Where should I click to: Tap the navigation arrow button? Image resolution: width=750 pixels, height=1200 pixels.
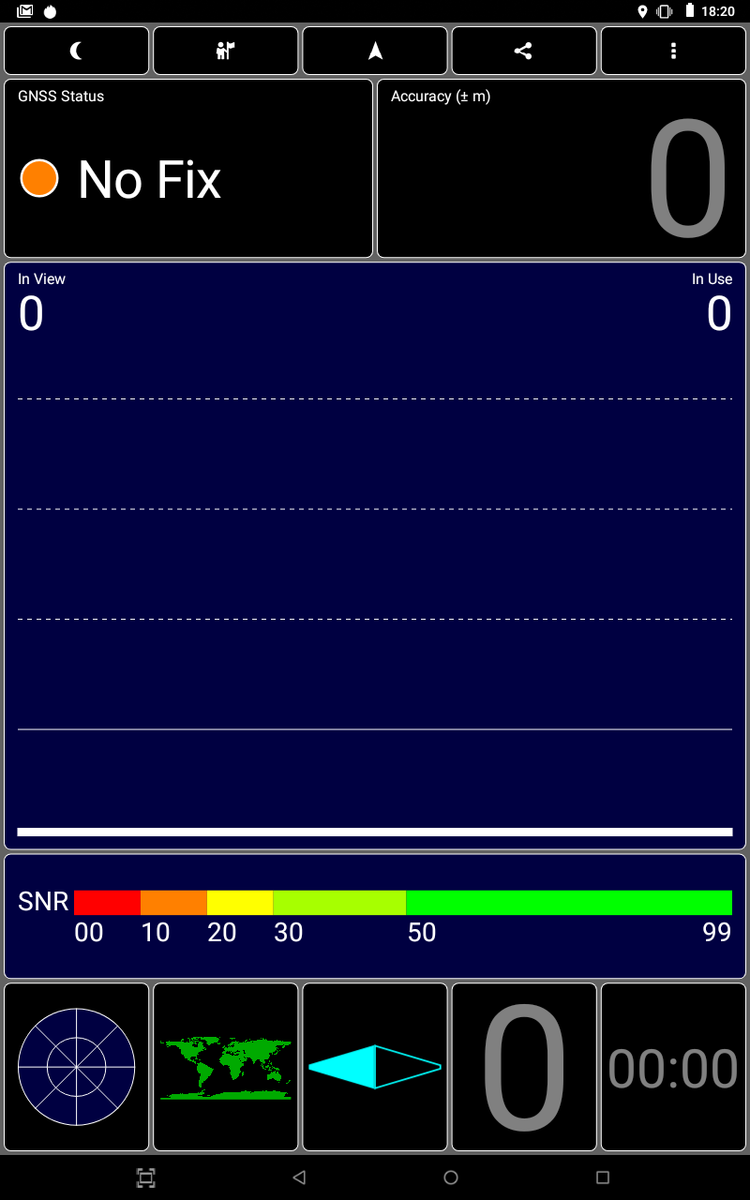pos(375,51)
